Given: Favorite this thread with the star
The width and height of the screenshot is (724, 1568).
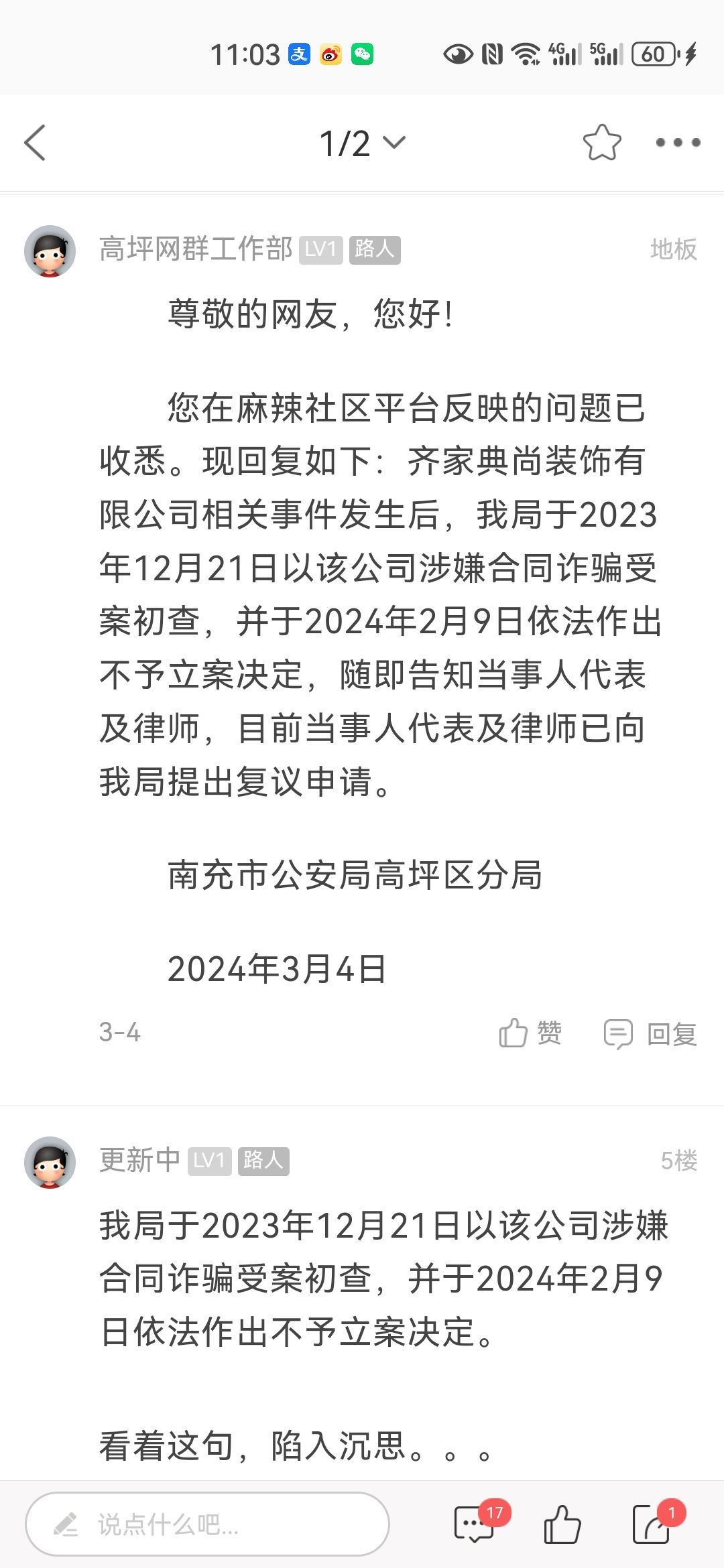Looking at the screenshot, I should pyautogui.click(x=601, y=143).
